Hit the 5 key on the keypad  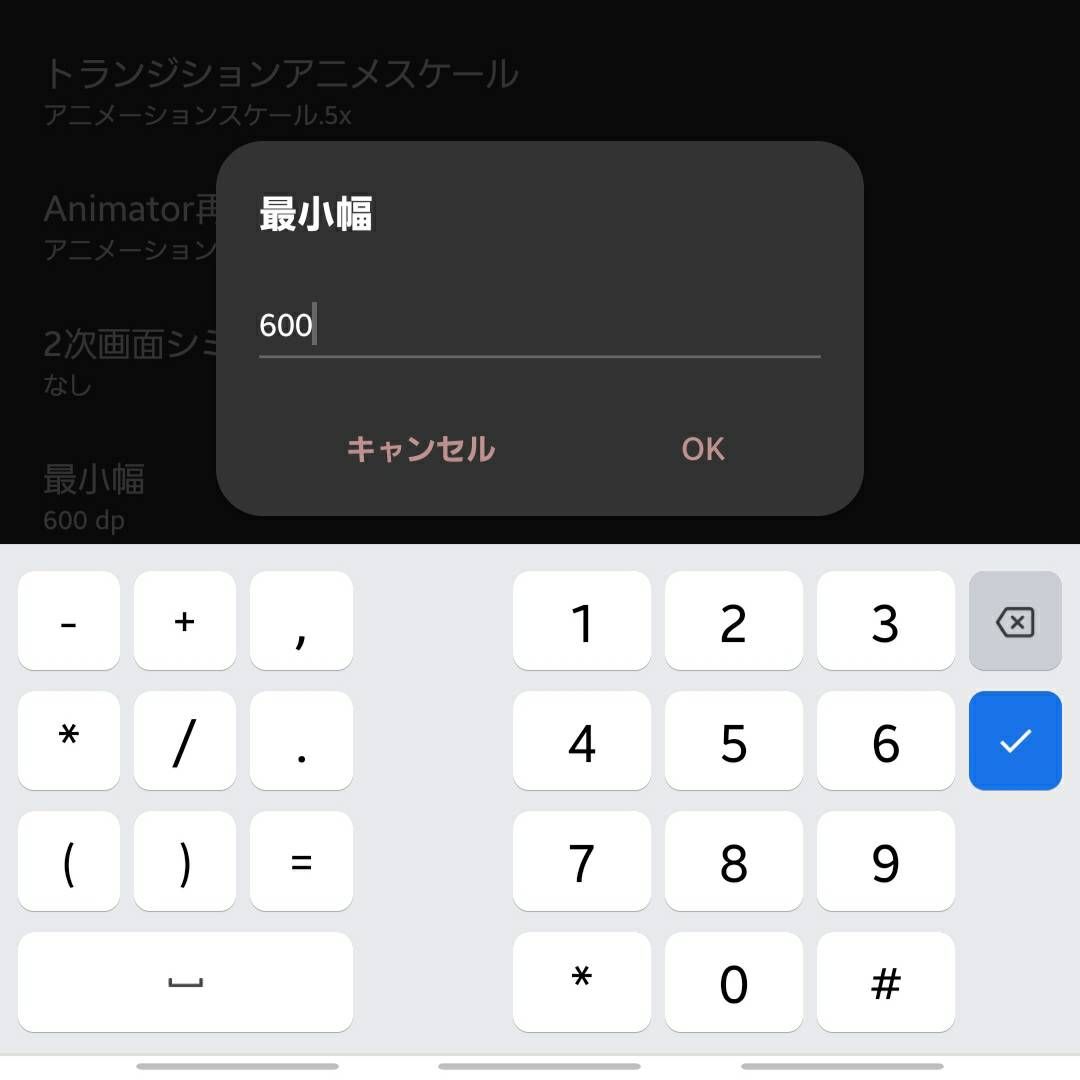tap(733, 742)
